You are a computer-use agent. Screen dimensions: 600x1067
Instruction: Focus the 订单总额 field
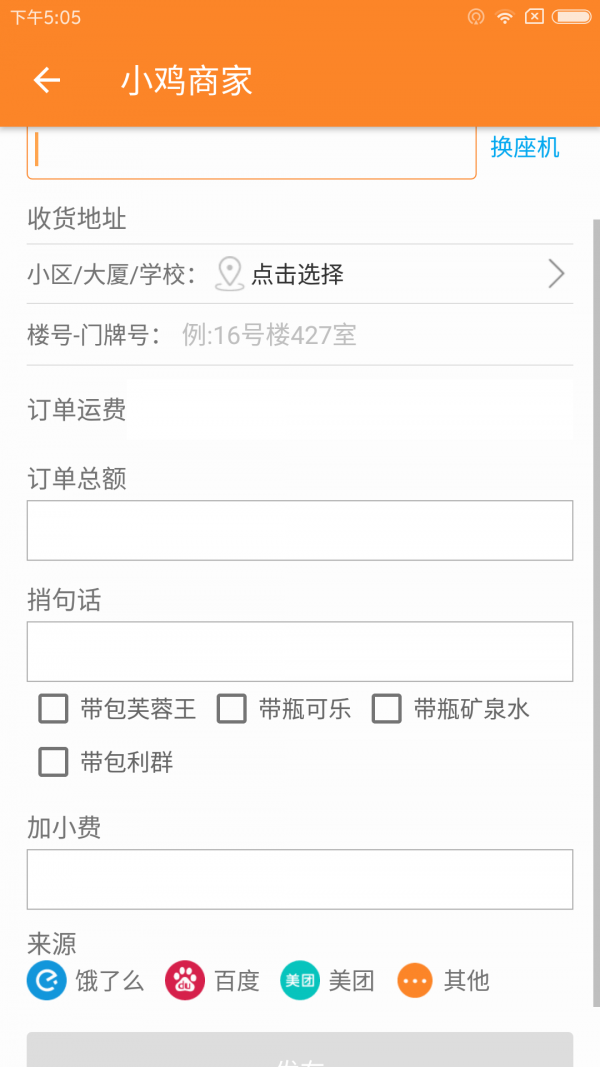point(300,531)
